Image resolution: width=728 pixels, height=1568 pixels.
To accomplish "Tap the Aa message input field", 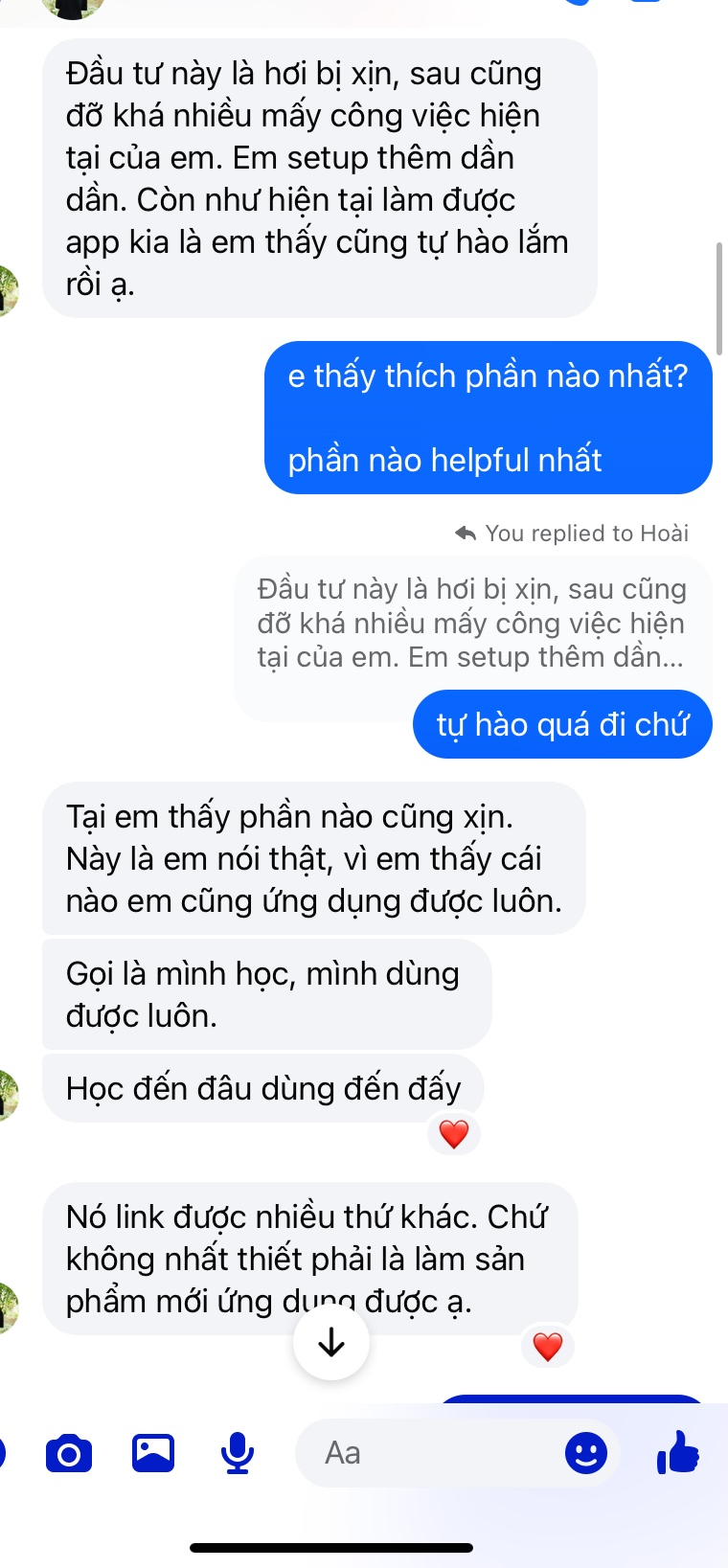I will (431, 1453).
